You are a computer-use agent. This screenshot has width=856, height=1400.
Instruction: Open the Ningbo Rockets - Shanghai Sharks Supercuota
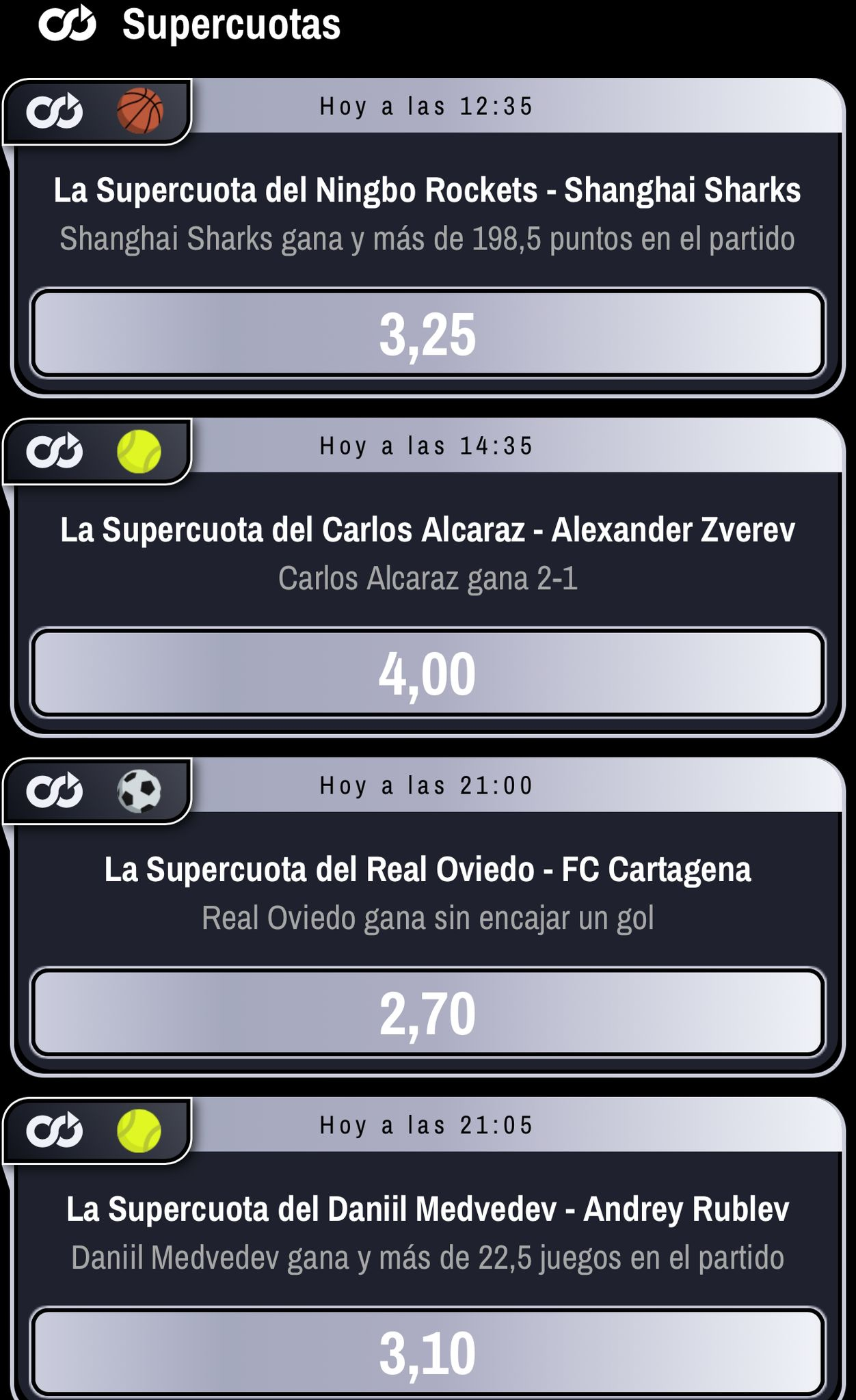427,190
